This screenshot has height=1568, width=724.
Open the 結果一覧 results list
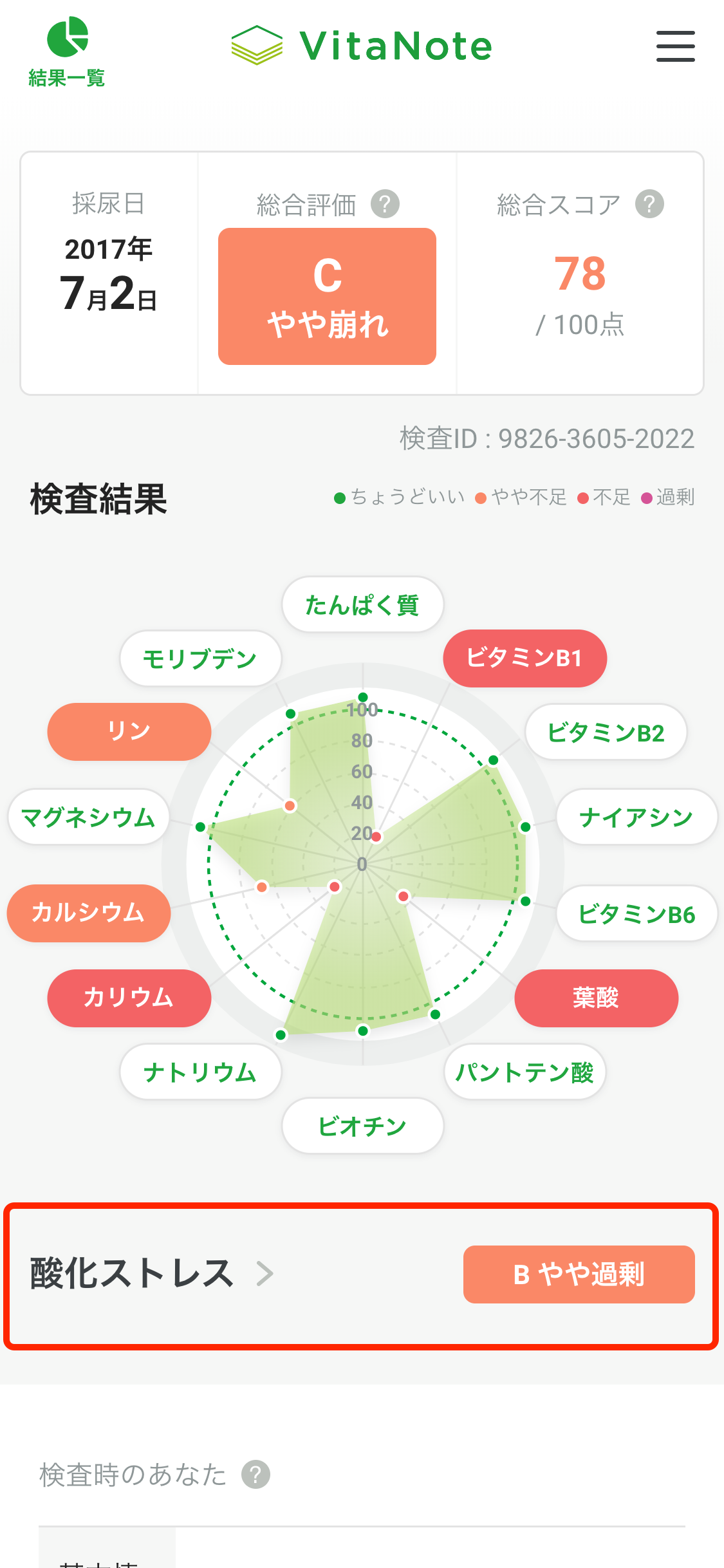coord(67,51)
